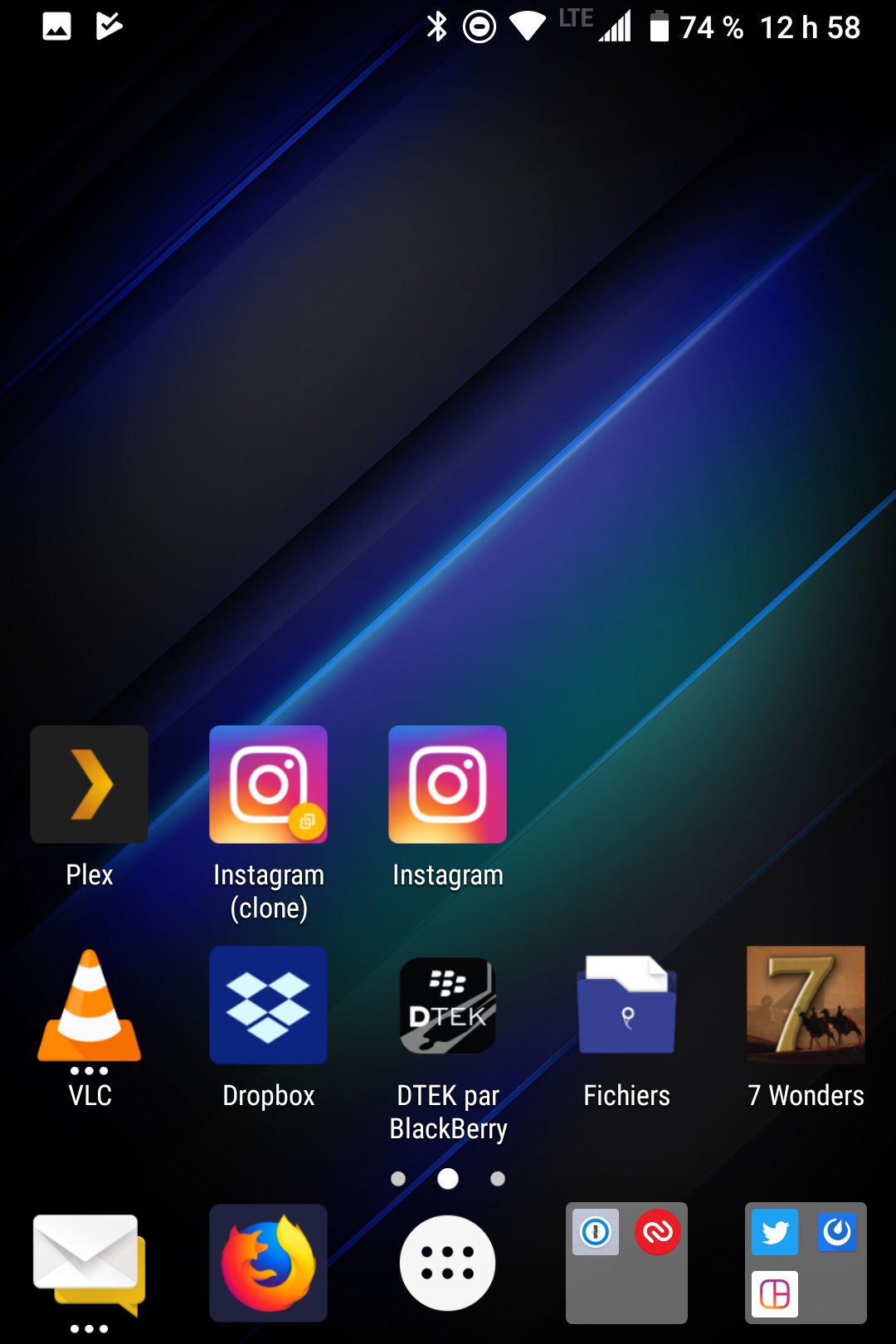Launch the 7 Wonders game

(806, 1006)
